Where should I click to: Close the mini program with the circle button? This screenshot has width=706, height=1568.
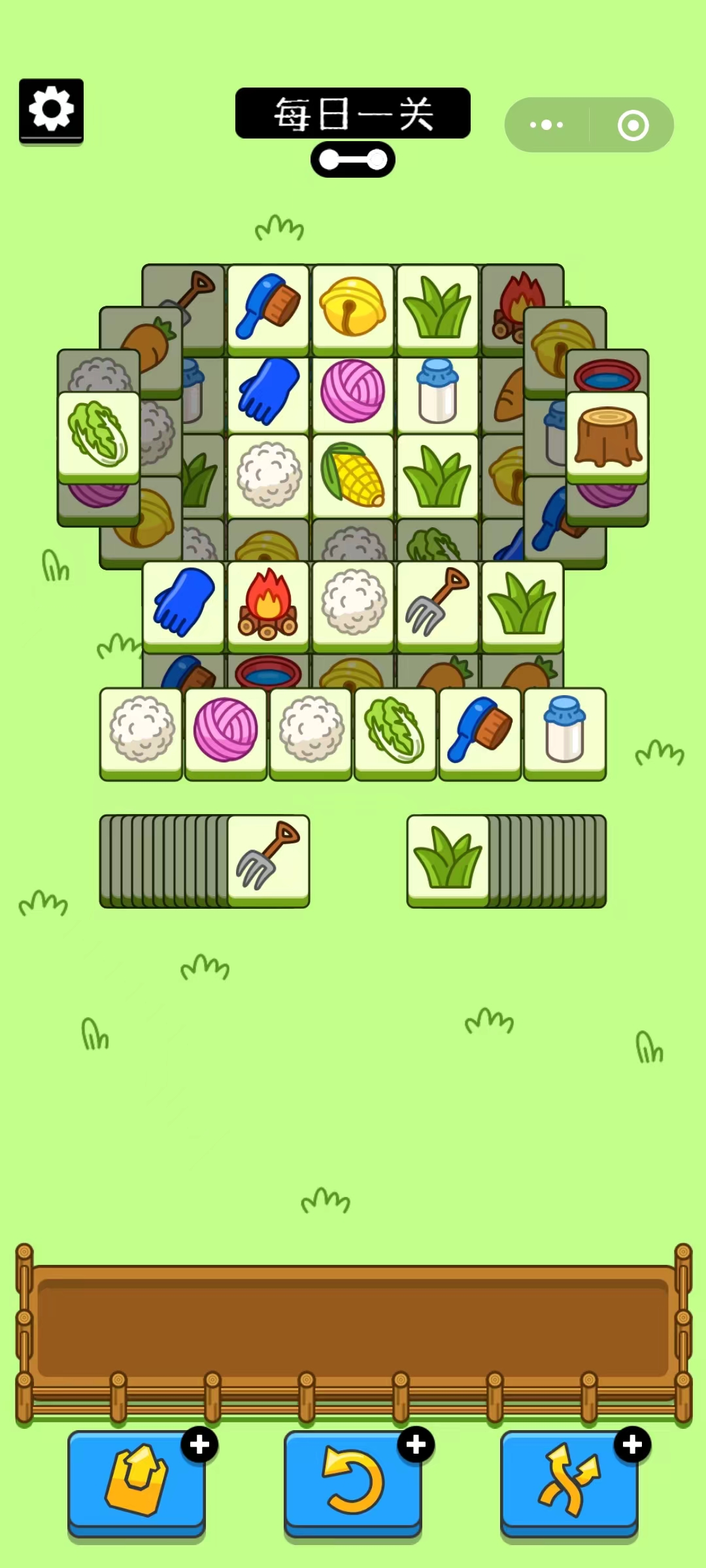pos(633,125)
